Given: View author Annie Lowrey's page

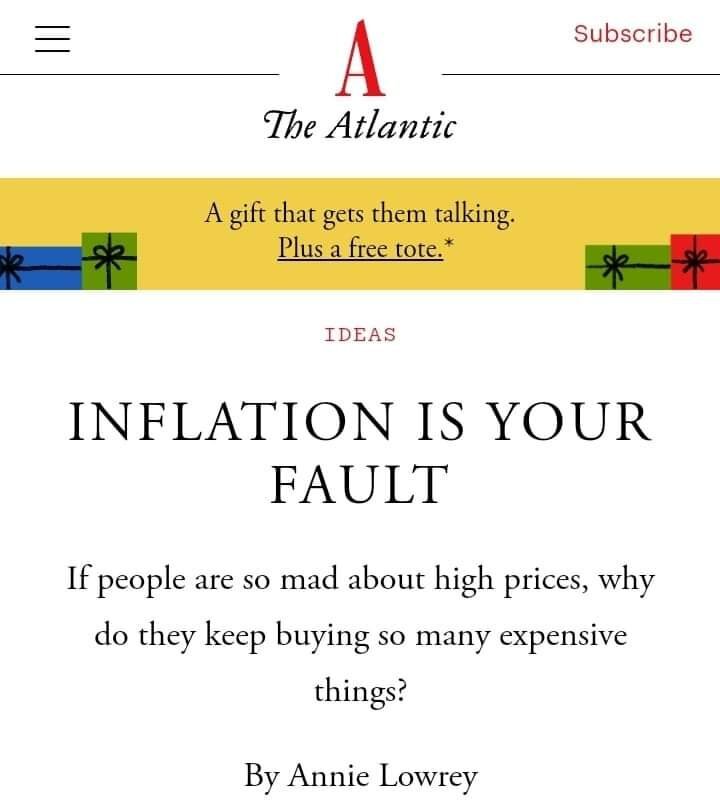Looking at the screenshot, I should [383, 775].
